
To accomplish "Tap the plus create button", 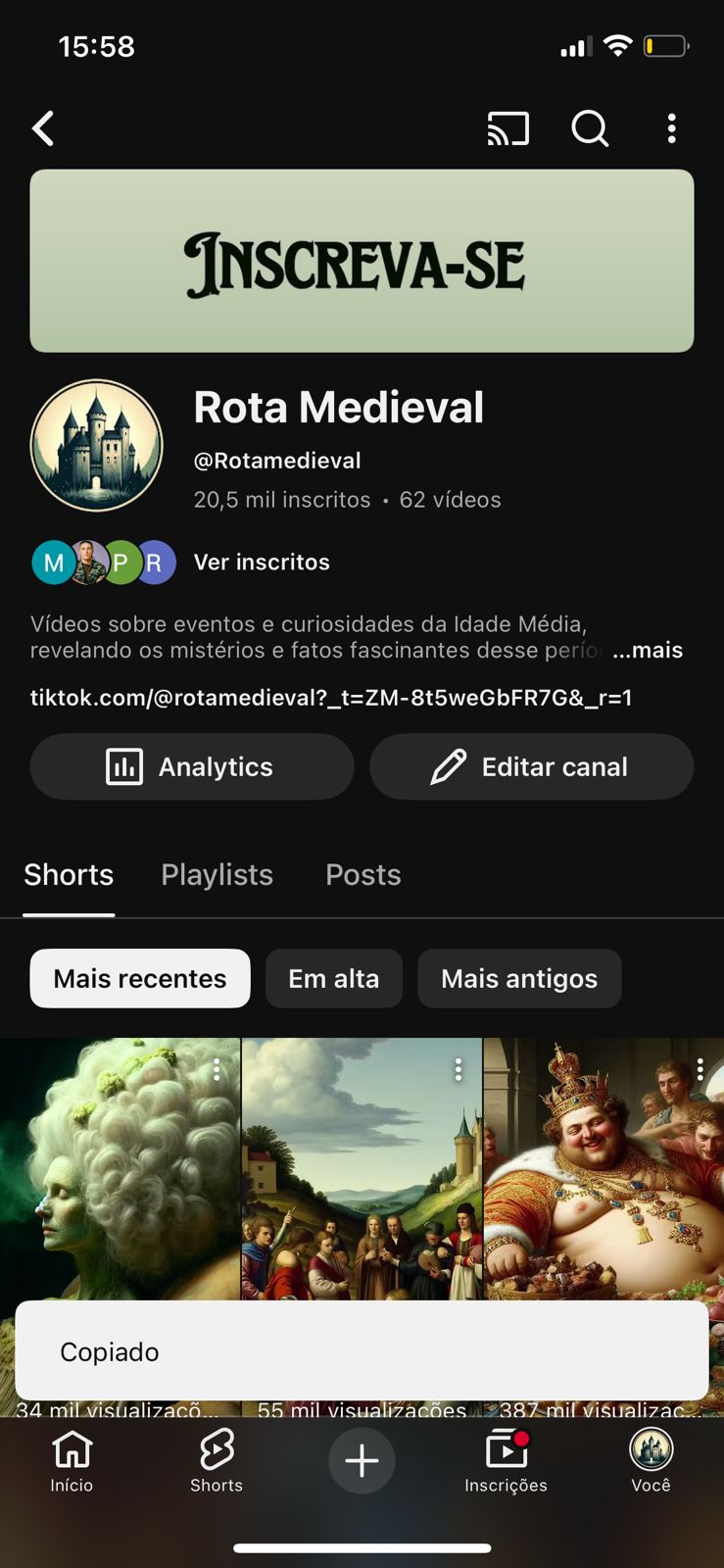I will (x=362, y=1460).
